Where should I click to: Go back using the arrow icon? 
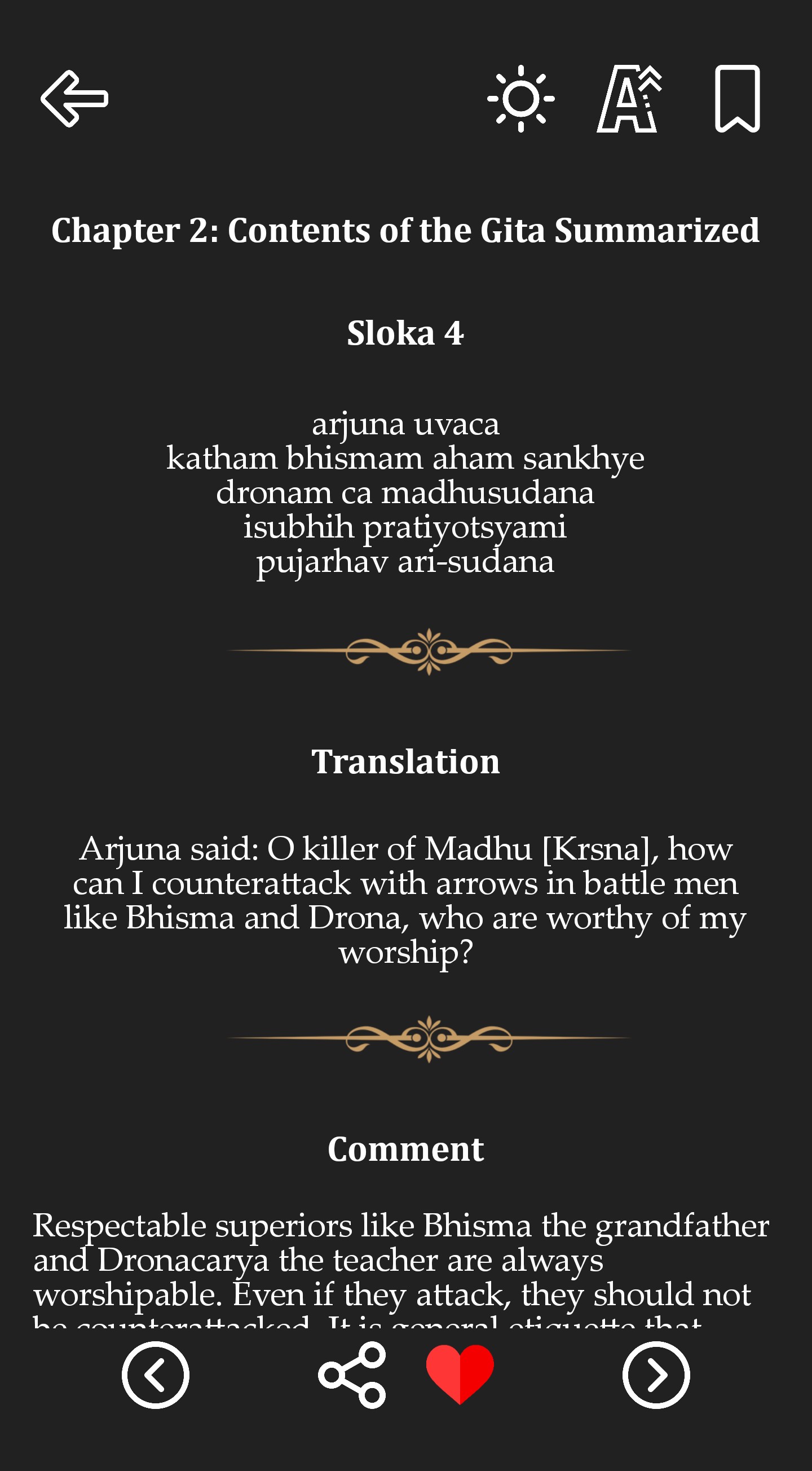pyautogui.click(x=74, y=98)
